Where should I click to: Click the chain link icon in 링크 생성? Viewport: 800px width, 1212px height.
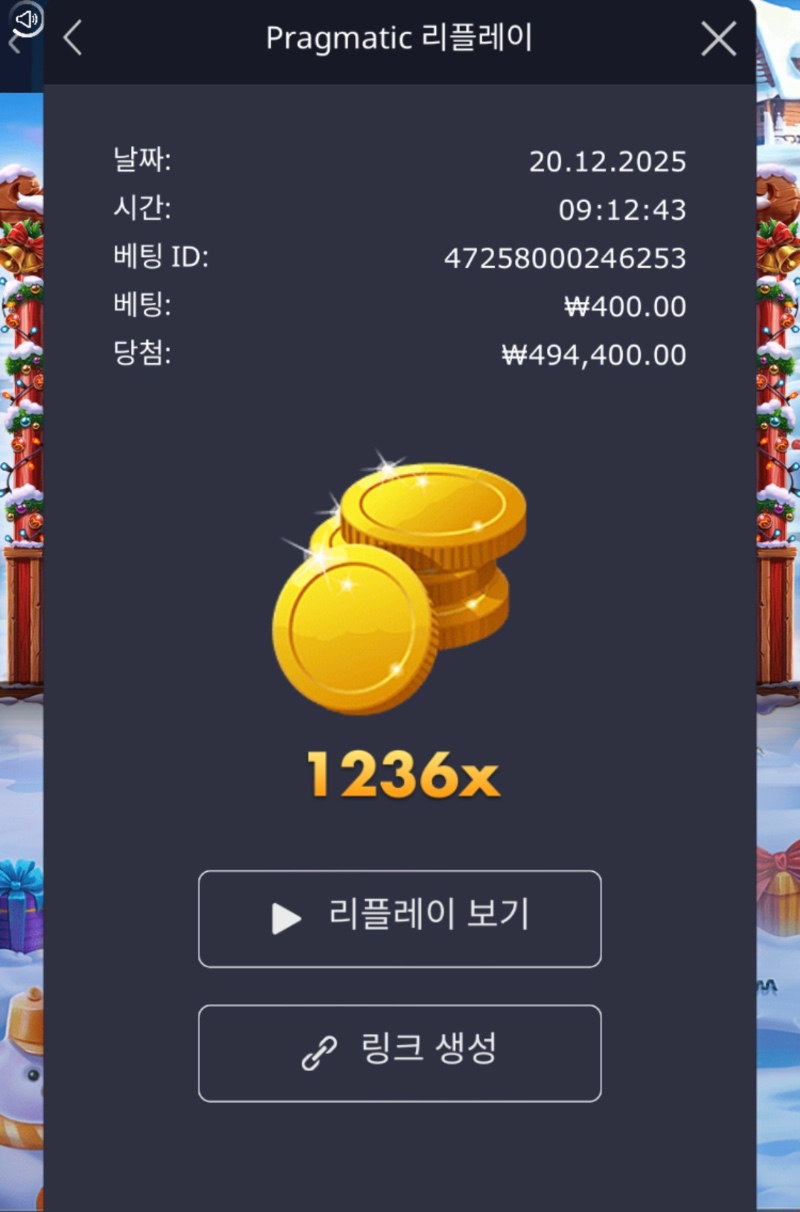pos(317,1052)
